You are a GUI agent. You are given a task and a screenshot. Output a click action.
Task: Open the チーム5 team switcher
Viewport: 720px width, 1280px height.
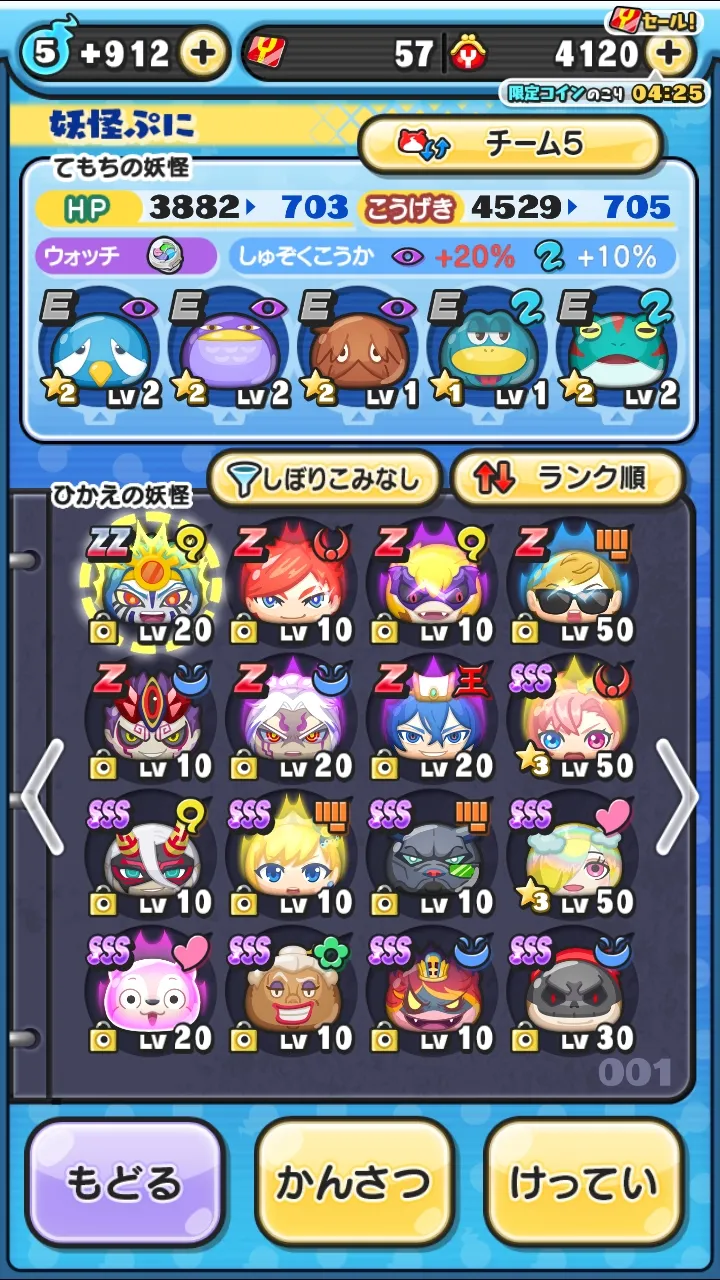tap(510, 144)
